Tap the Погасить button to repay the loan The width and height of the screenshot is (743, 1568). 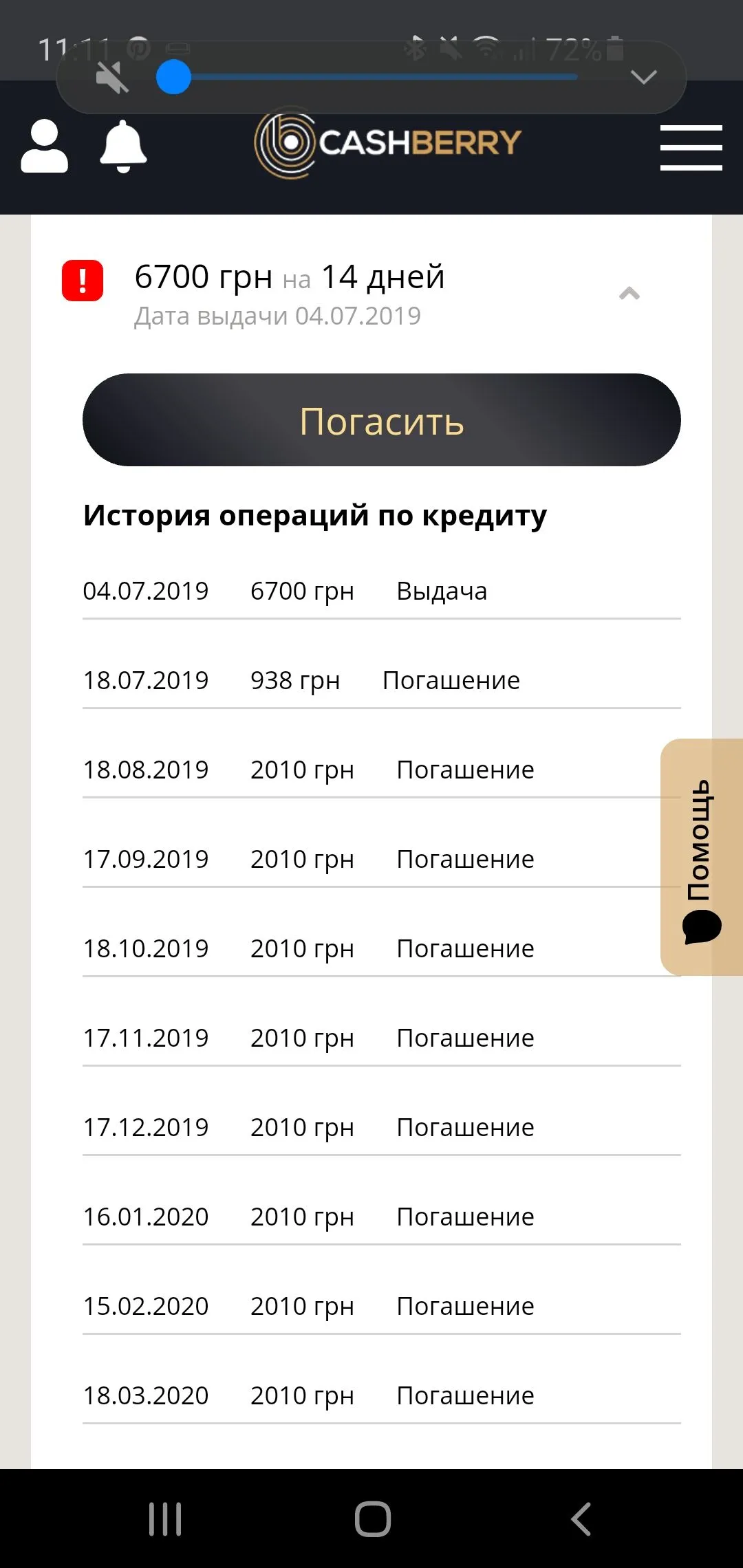coord(382,420)
